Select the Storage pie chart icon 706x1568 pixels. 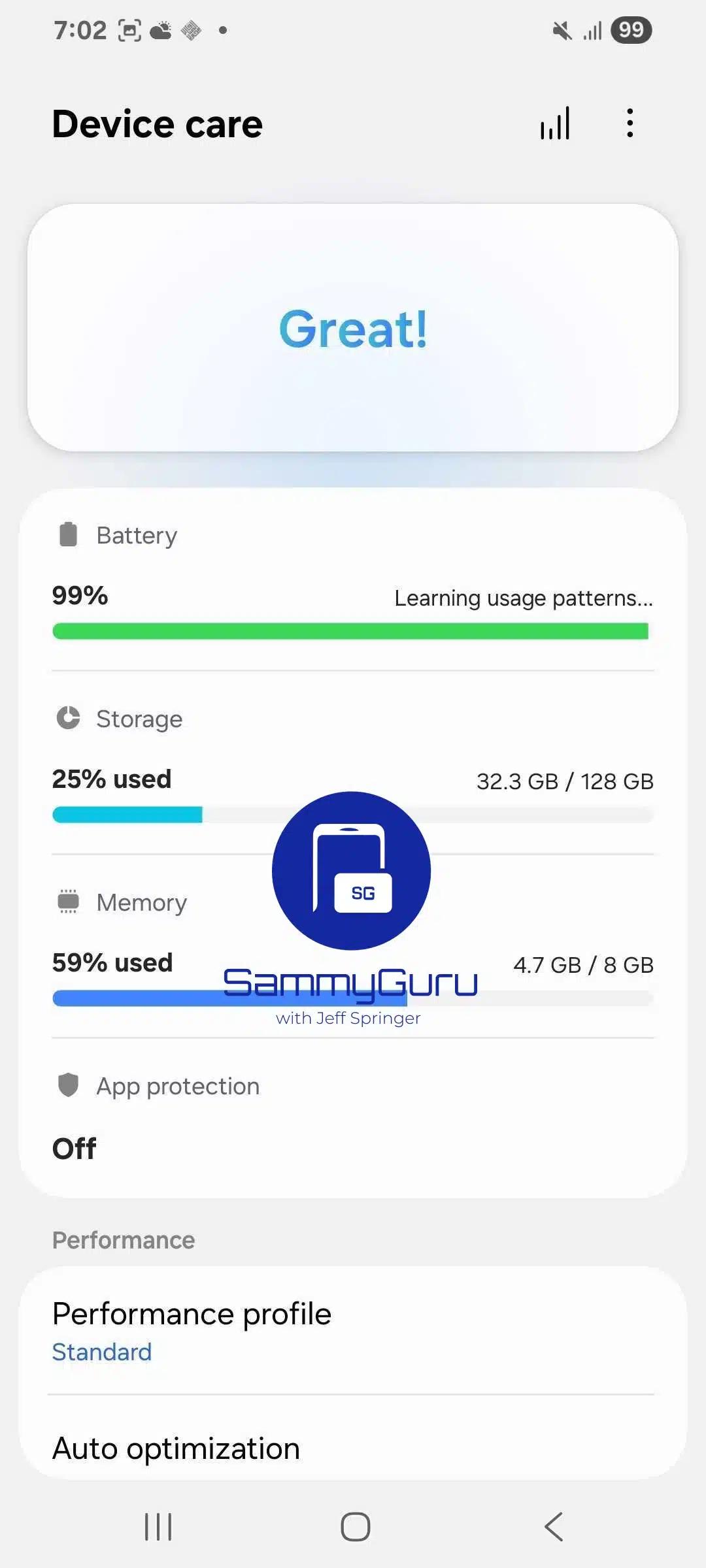click(x=68, y=717)
